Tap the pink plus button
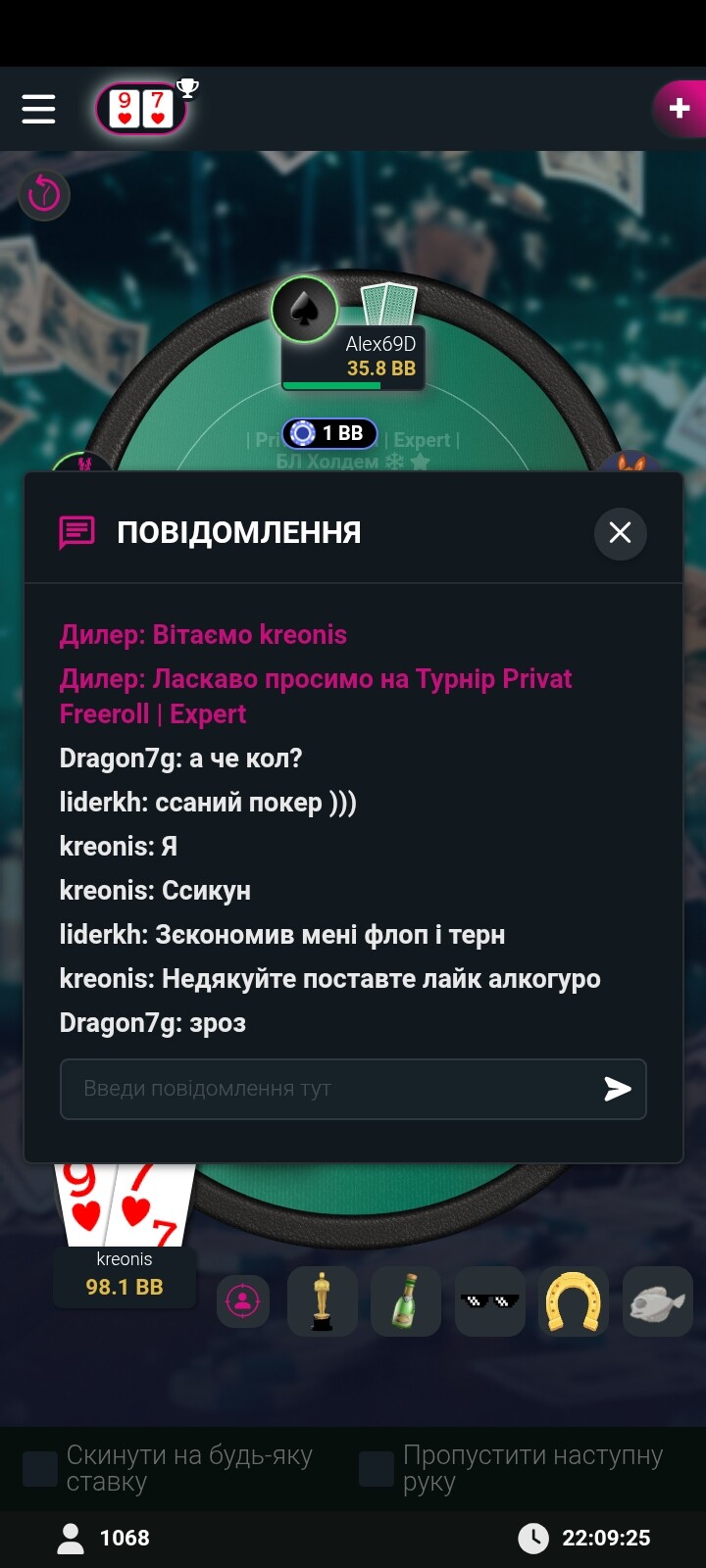706x1568 pixels. click(x=679, y=108)
